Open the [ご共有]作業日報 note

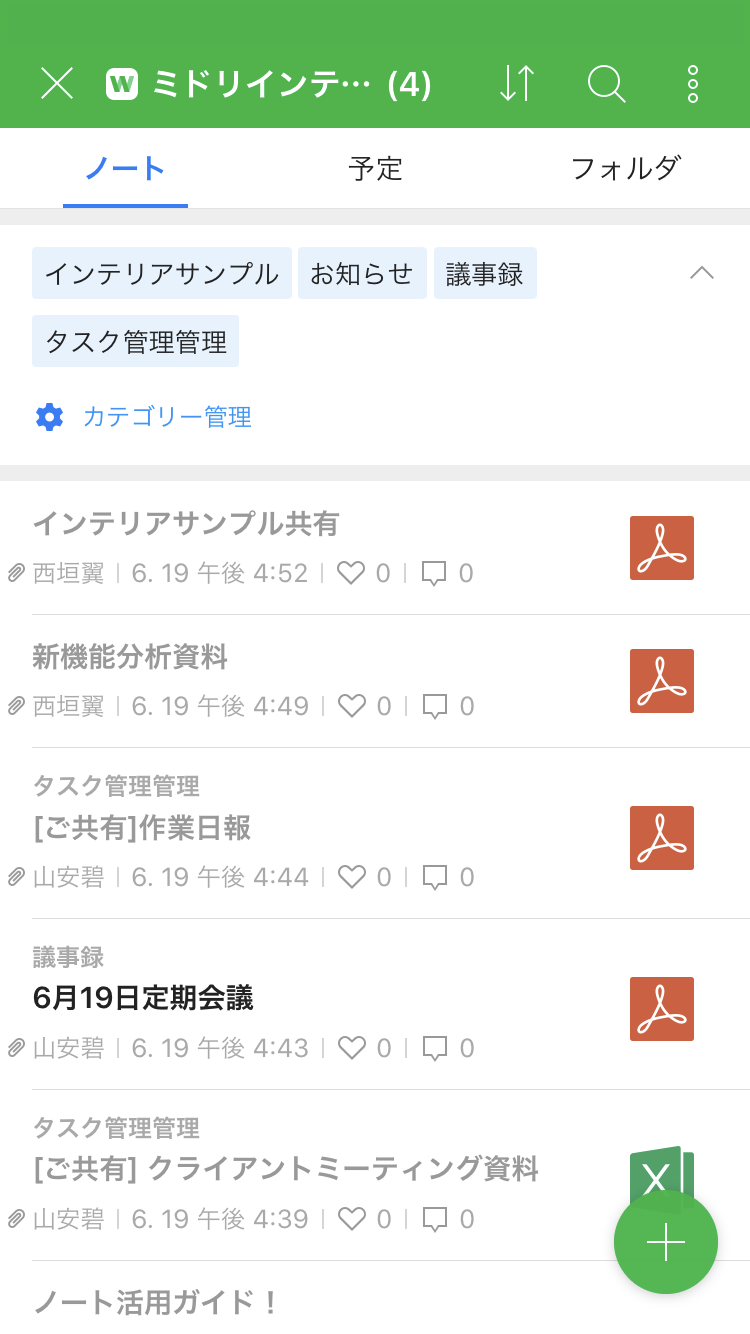pos(142,828)
